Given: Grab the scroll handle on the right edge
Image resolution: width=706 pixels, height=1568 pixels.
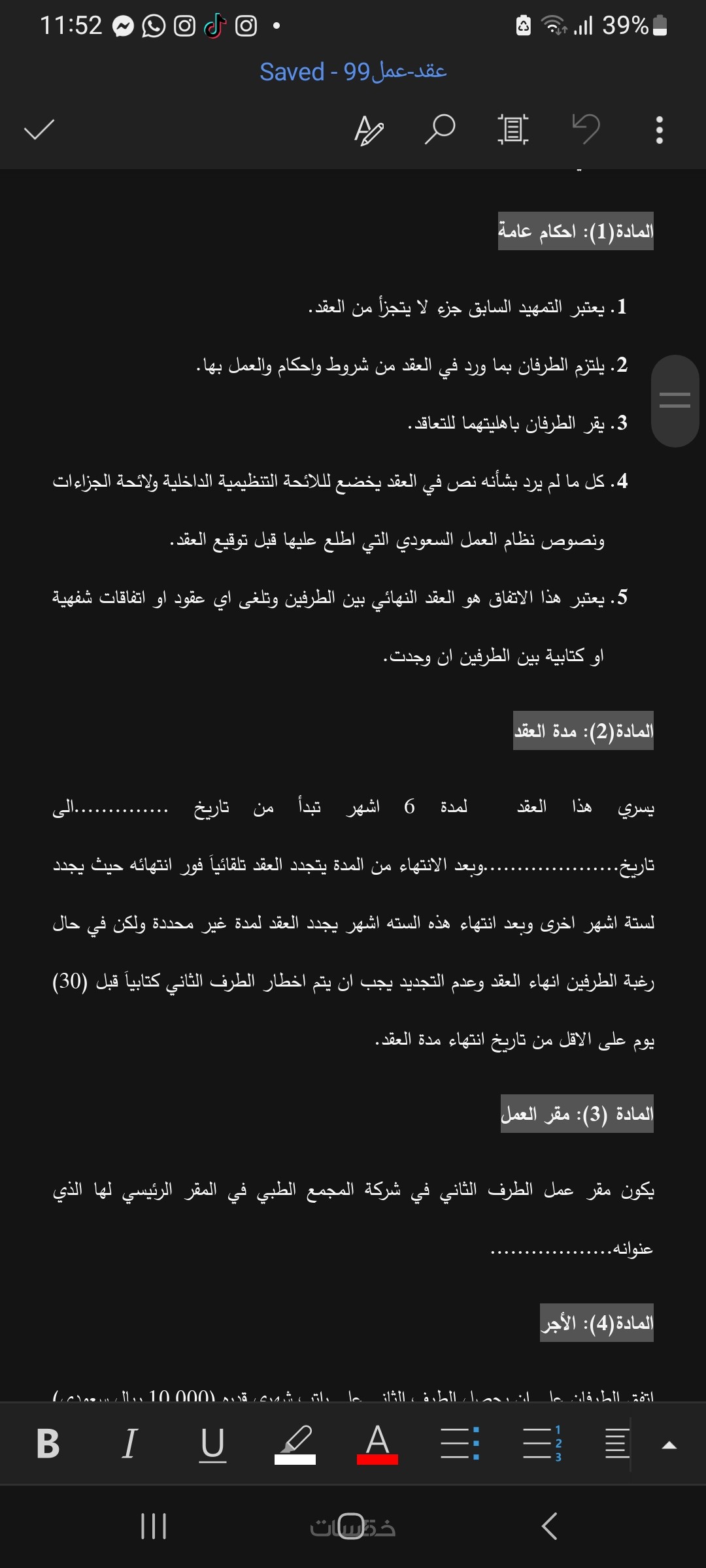Looking at the screenshot, I should [675, 400].
